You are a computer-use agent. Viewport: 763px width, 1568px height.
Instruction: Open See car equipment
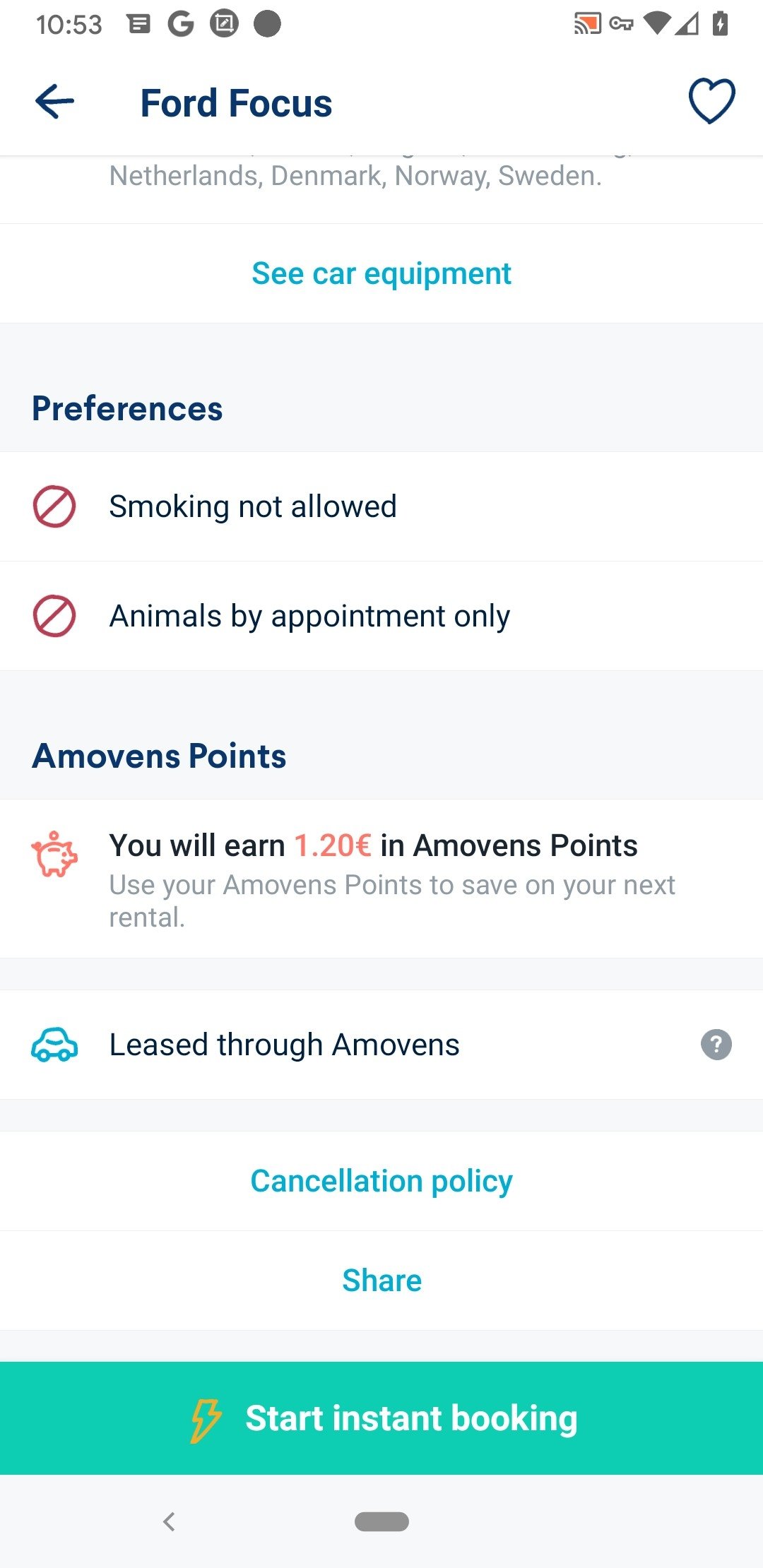[381, 273]
